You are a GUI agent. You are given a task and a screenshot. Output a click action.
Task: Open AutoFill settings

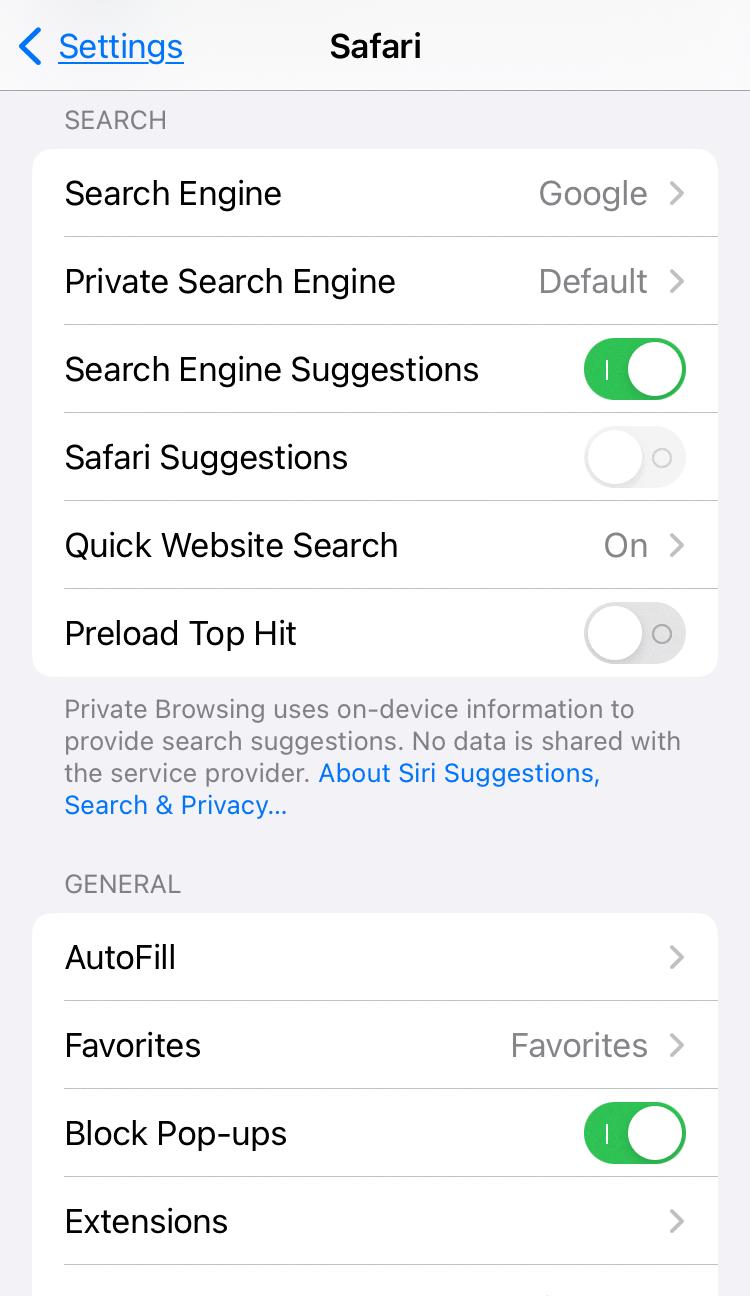click(x=375, y=957)
